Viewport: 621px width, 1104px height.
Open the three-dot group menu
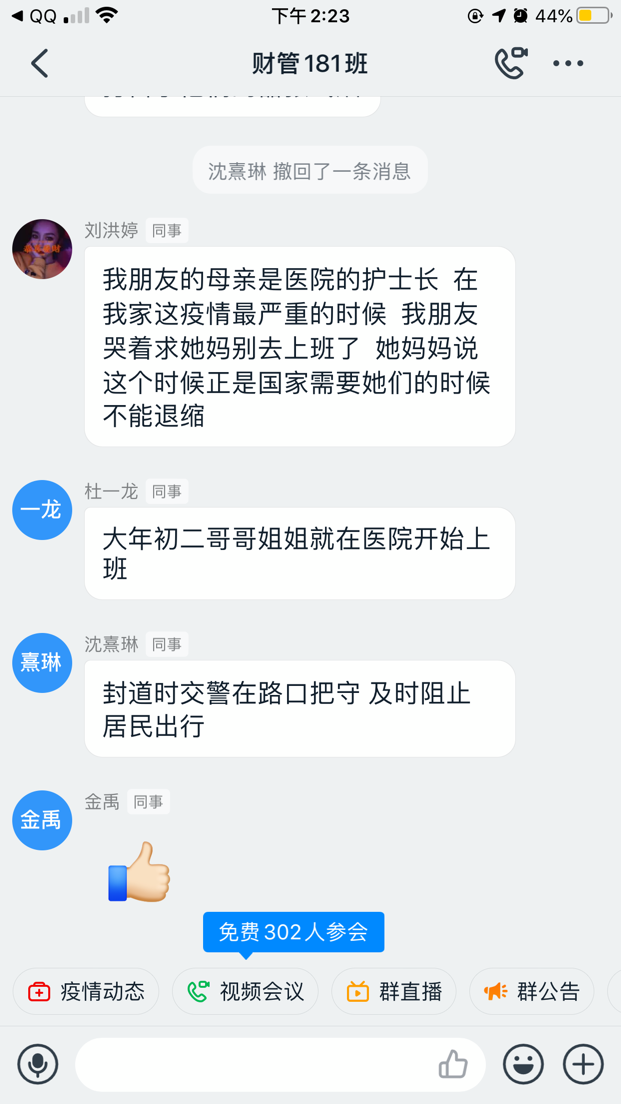click(x=568, y=63)
